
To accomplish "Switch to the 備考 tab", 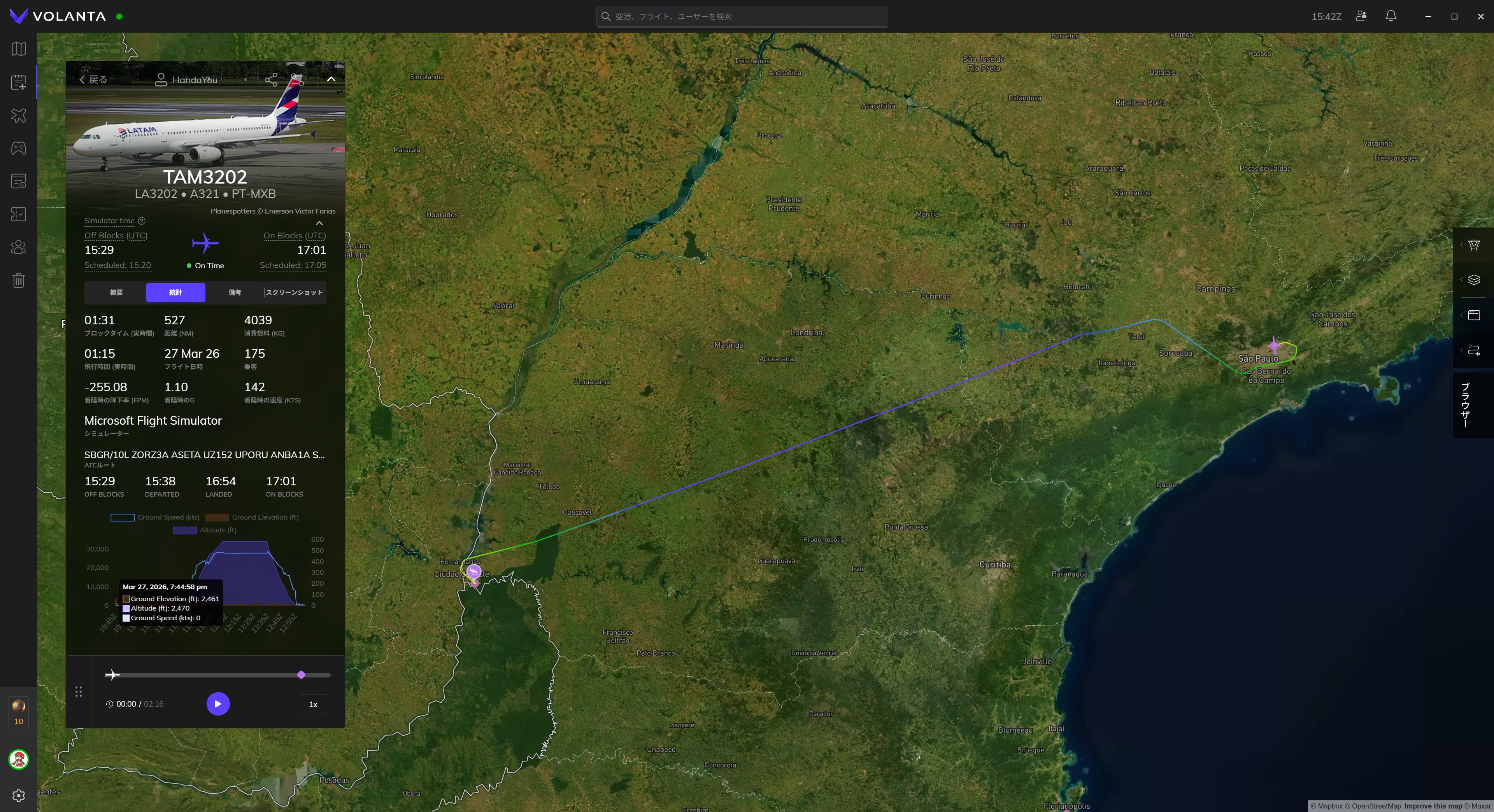I will pyautogui.click(x=234, y=293).
